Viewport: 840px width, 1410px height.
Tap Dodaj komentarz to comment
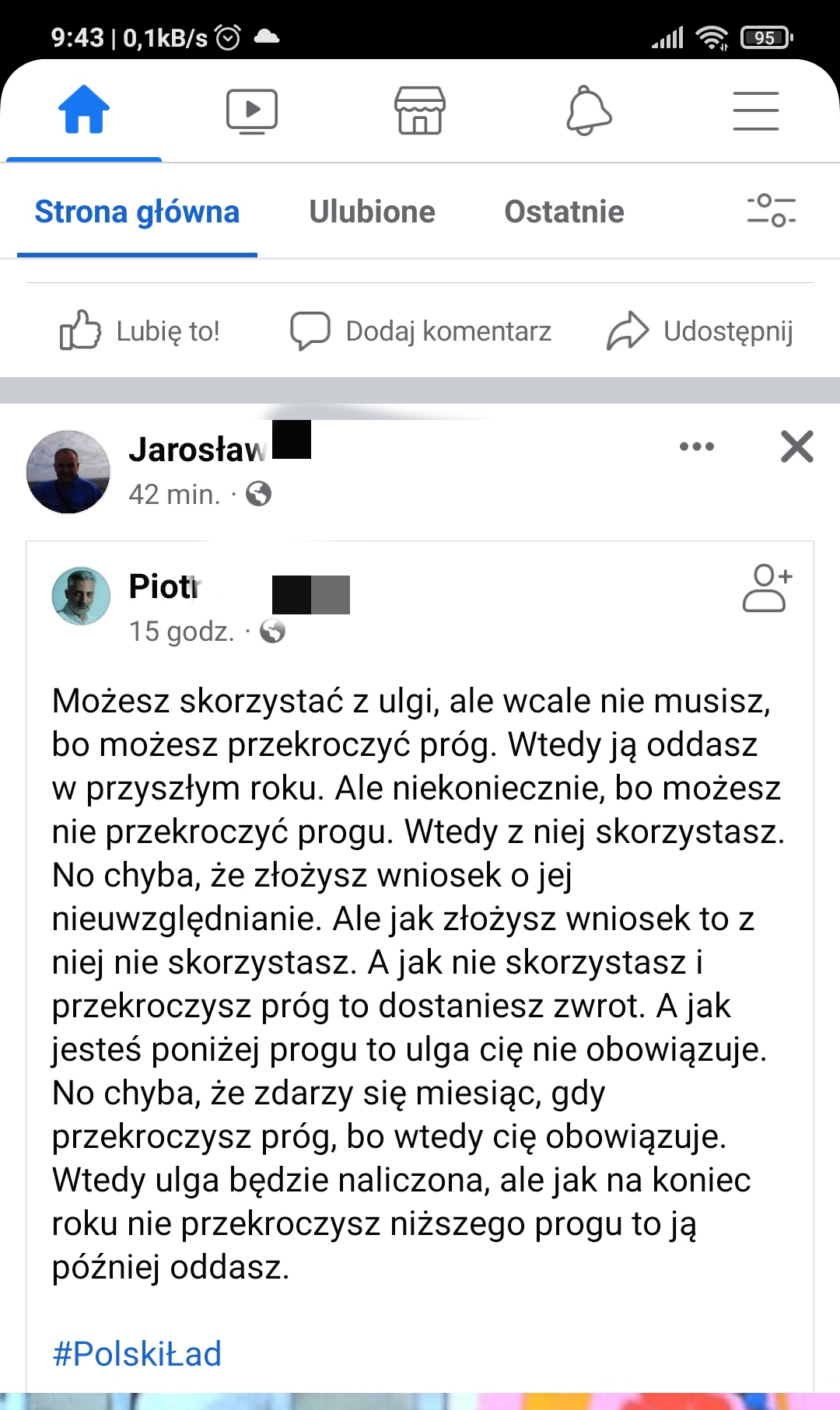point(421,331)
